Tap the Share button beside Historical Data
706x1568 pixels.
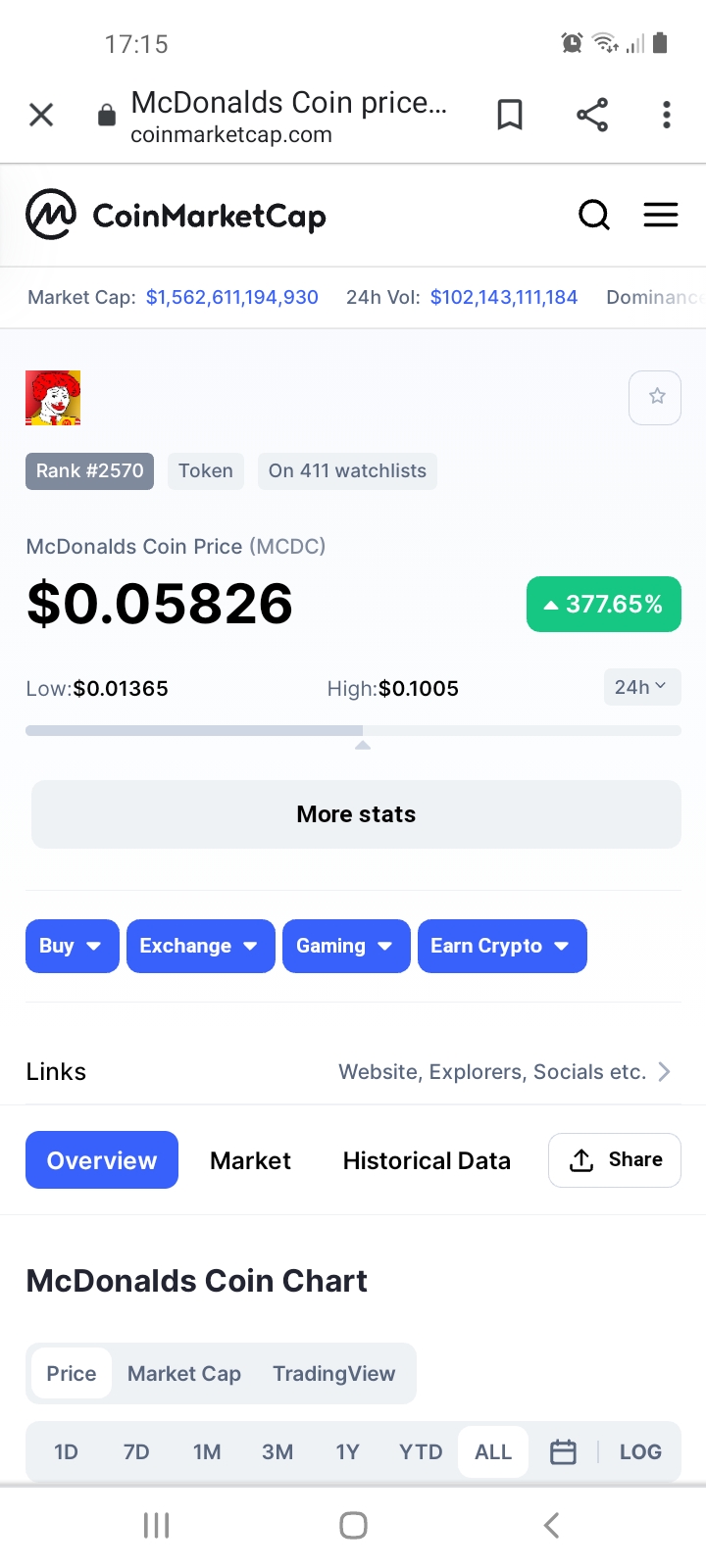click(615, 1160)
